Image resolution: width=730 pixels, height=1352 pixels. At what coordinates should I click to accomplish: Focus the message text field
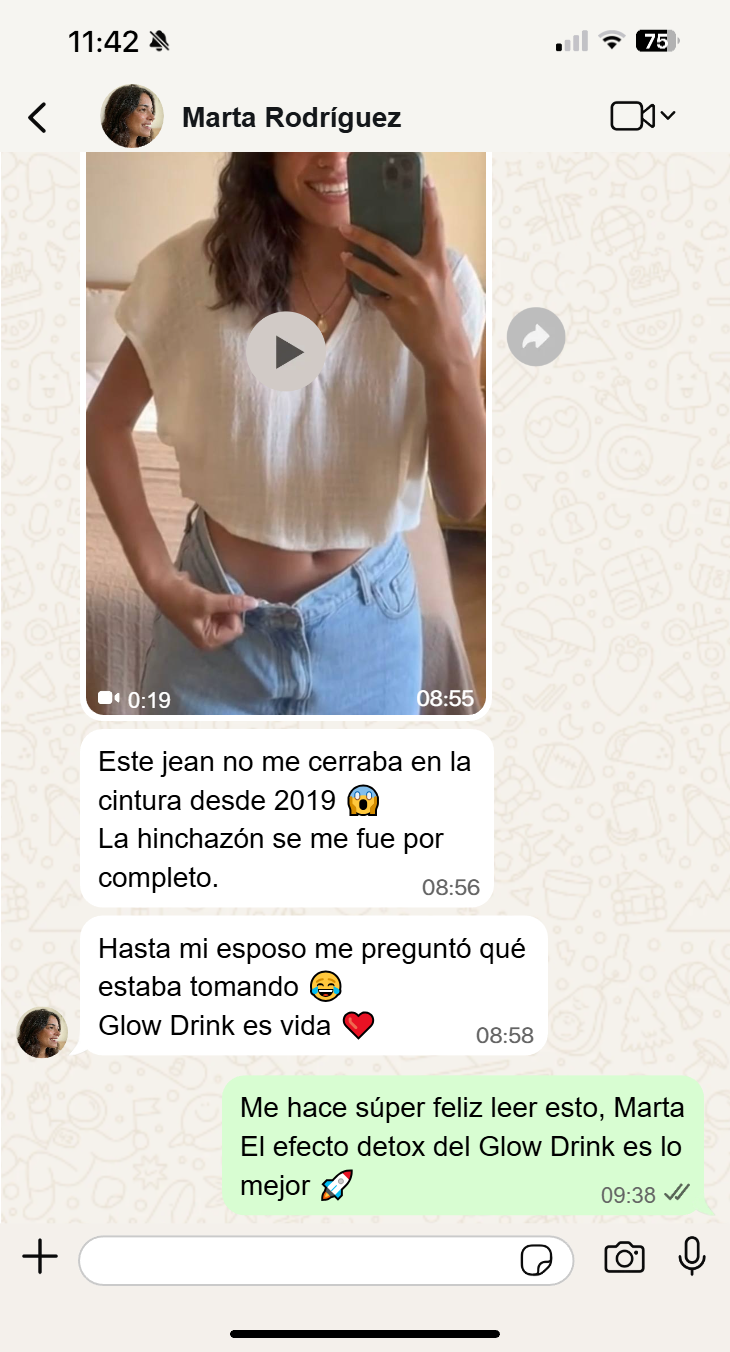click(295, 1260)
